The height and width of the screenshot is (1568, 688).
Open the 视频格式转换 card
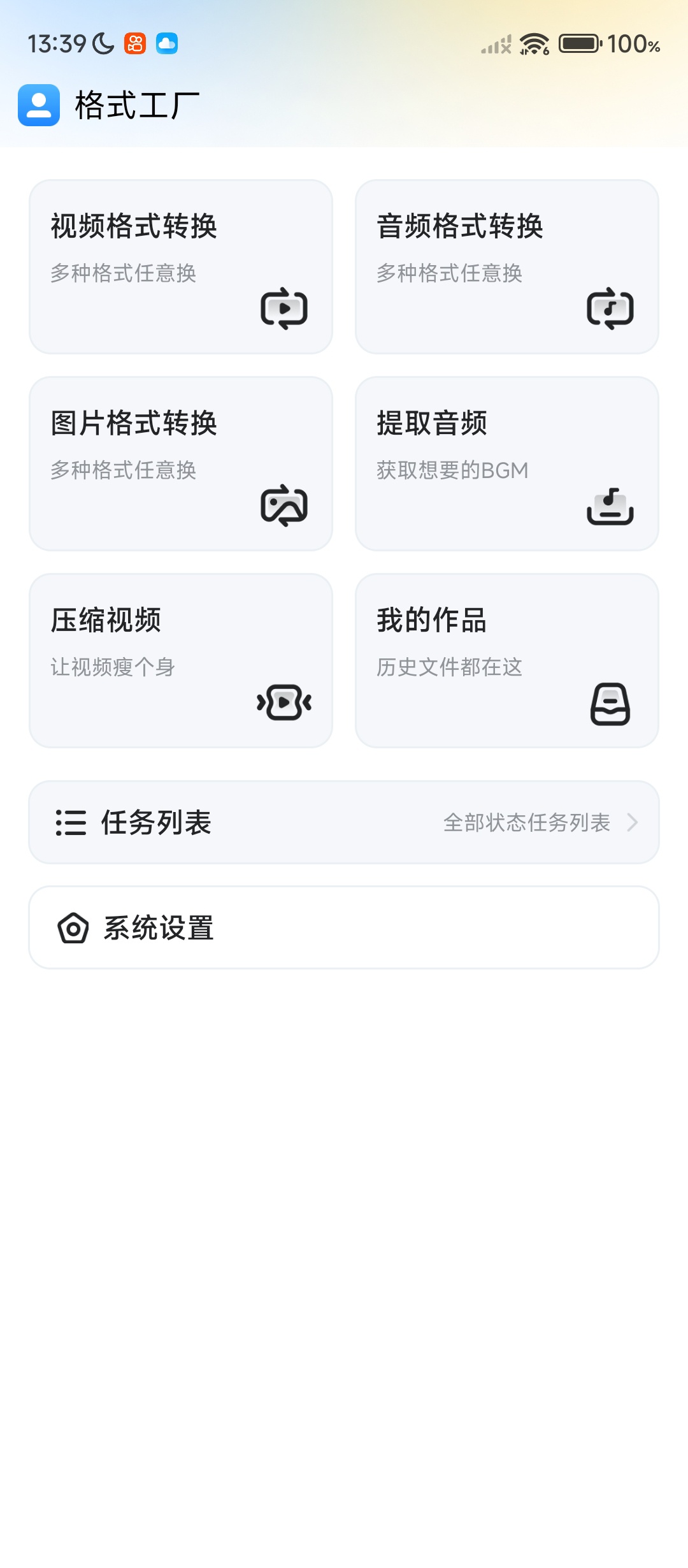click(181, 266)
